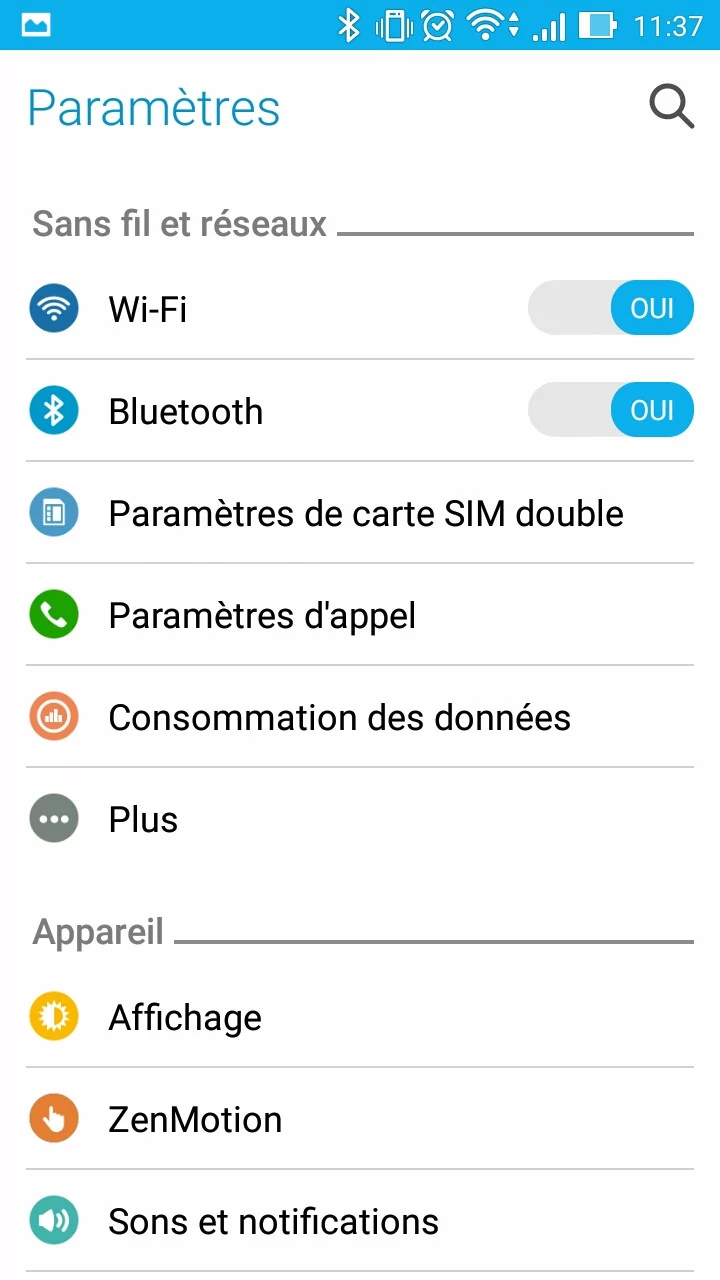
Task: Disable the Bluetooth toggle
Action: click(x=611, y=410)
